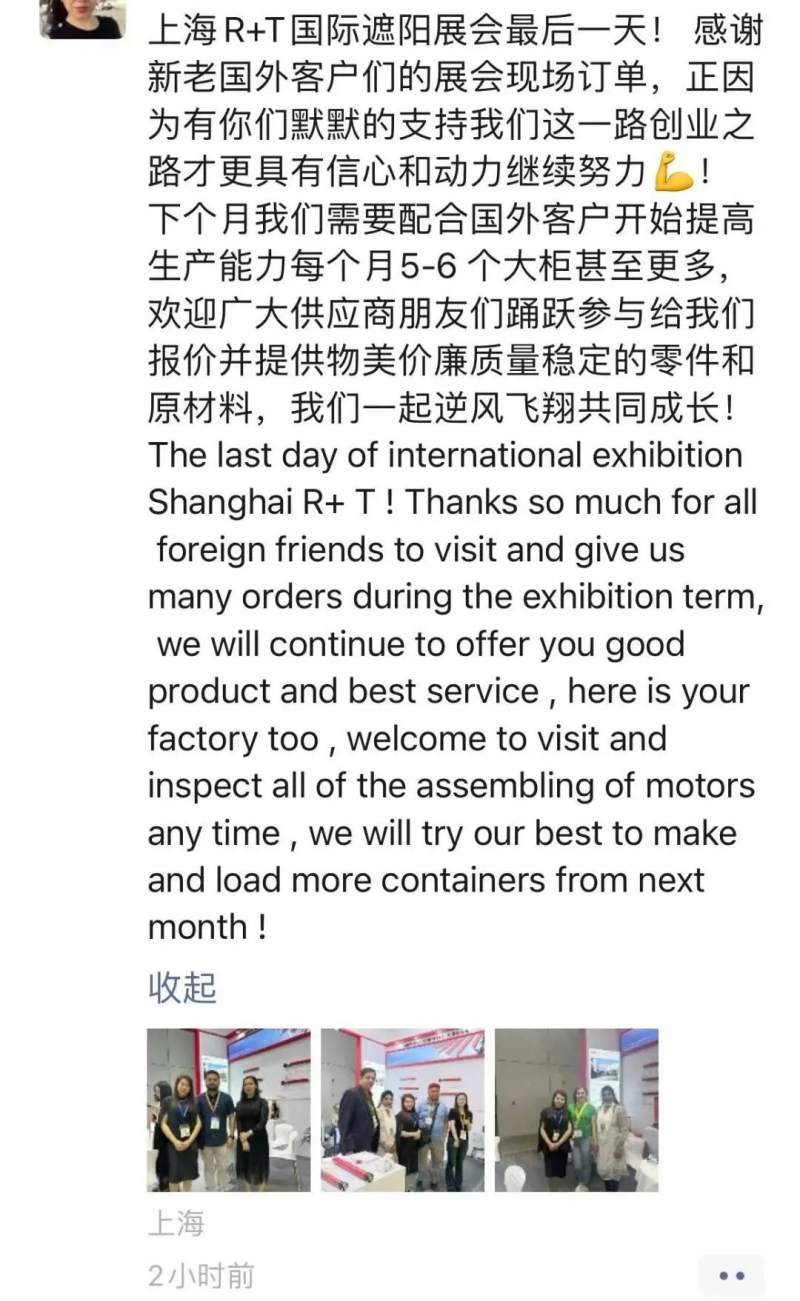Open the first exhibition photo with three people
This screenshot has width=800, height=1301.
pos(229,1110)
